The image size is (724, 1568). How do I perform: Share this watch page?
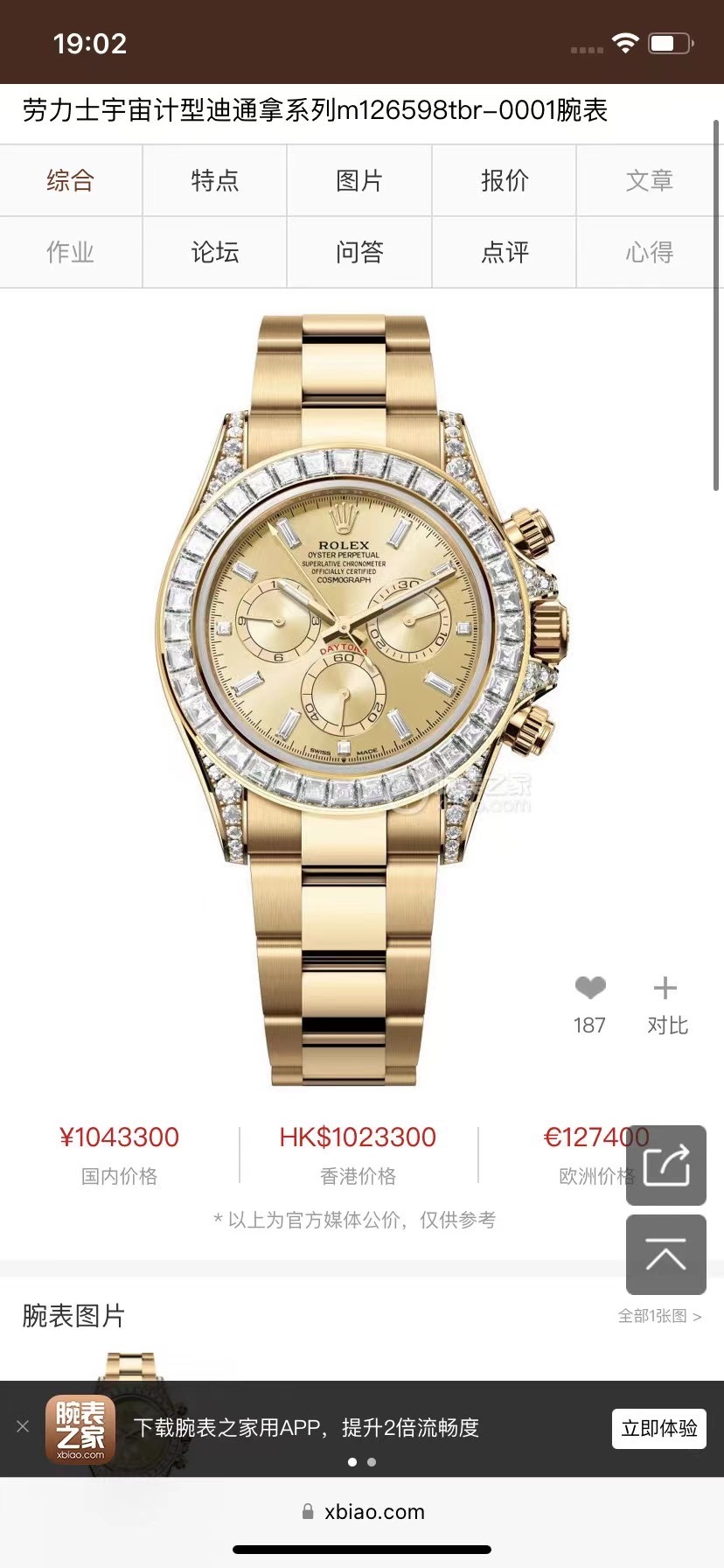665,1165
